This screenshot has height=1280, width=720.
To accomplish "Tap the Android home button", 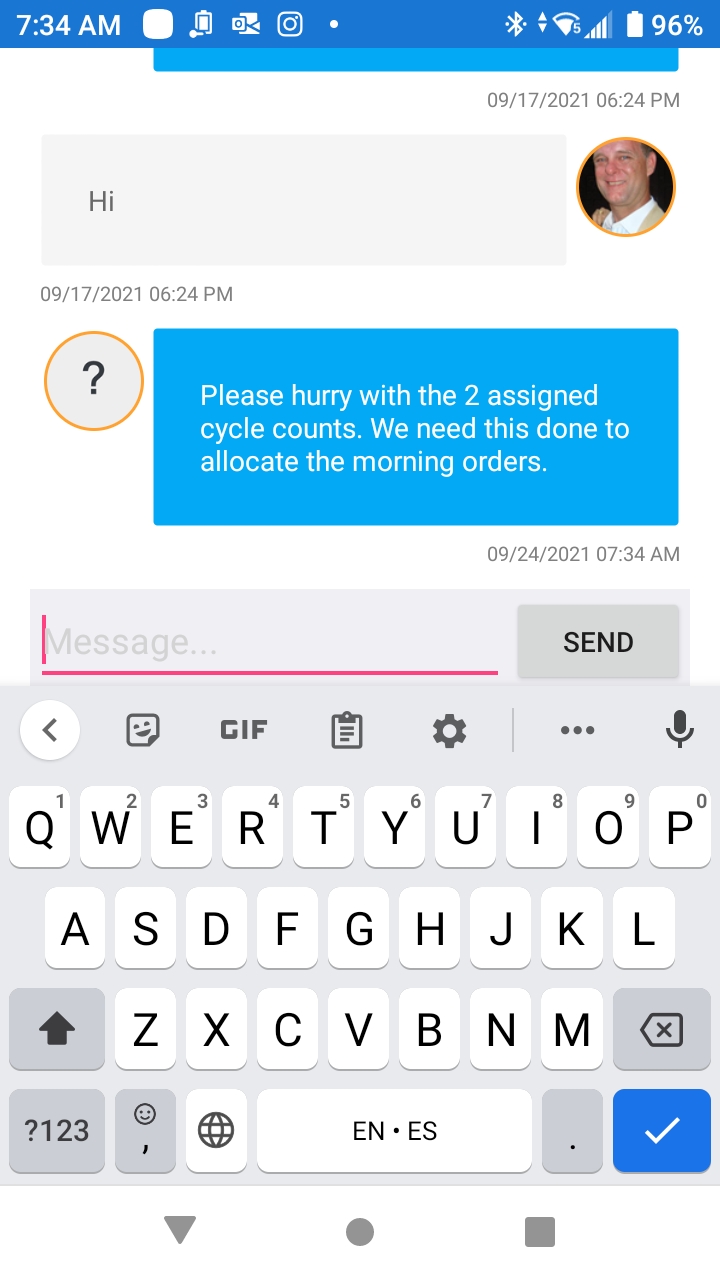I will [360, 1232].
